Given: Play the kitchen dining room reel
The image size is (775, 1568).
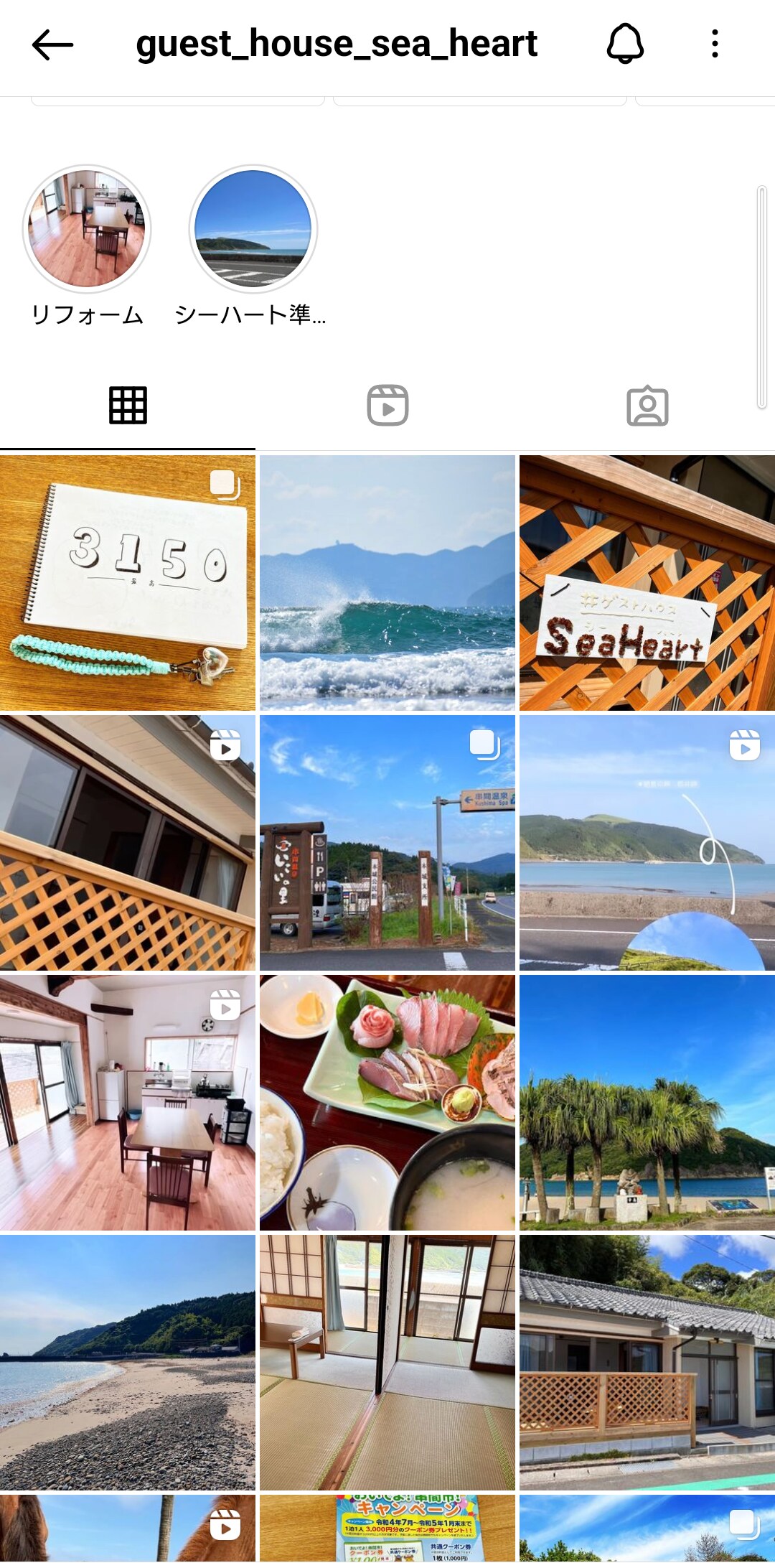Looking at the screenshot, I should click(128, 1103).
